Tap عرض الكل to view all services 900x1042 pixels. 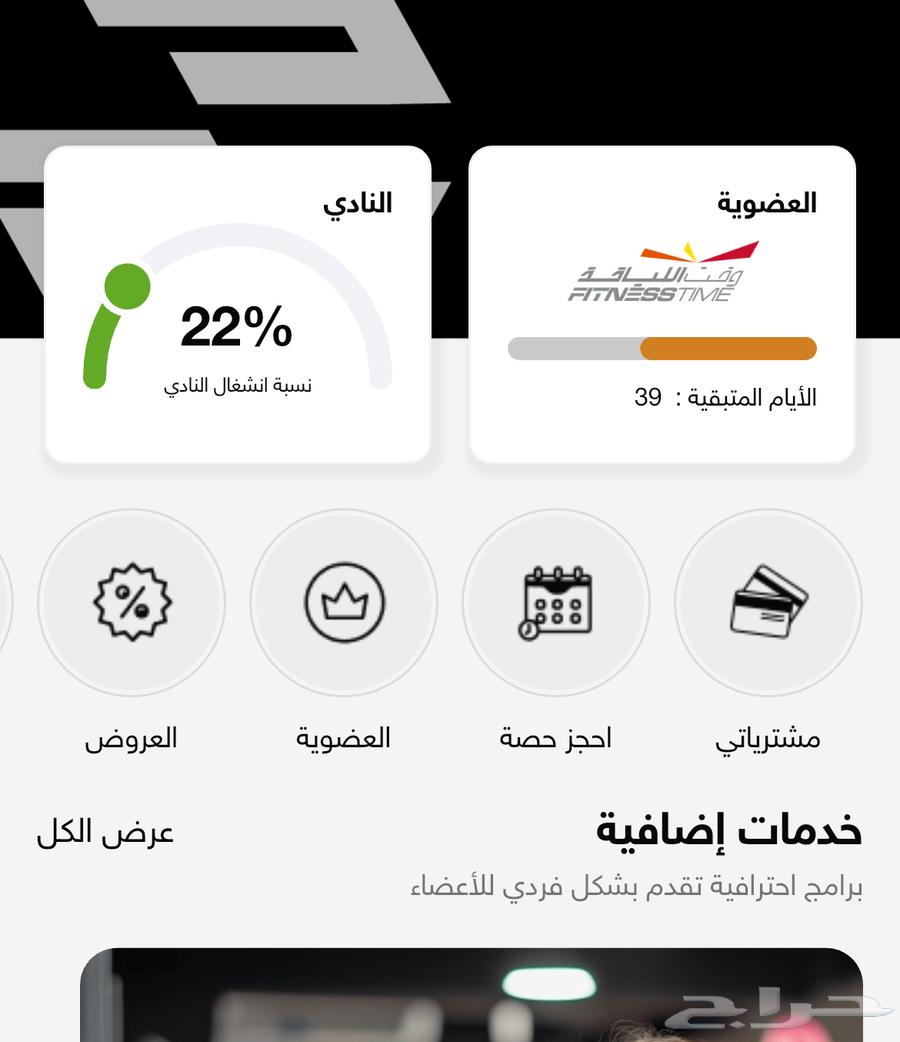click(x=106, y=832)
